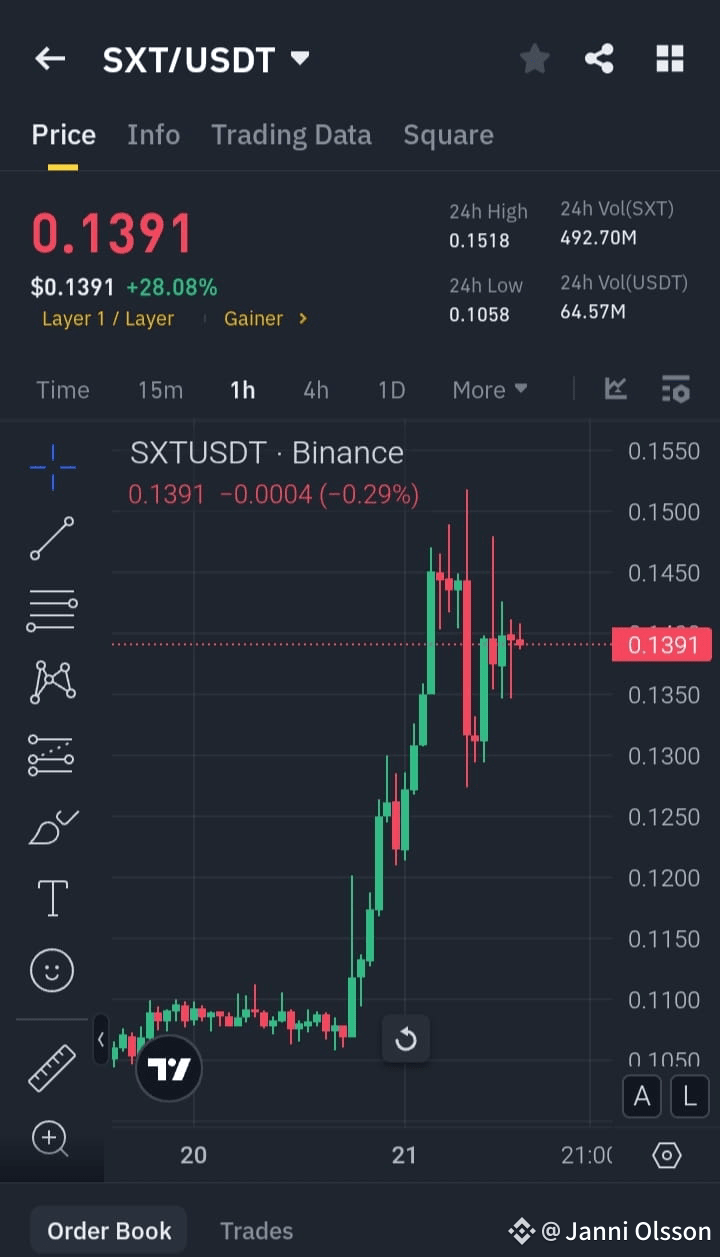
Task: Reset the chart with refresh button
Action: 406,1039
